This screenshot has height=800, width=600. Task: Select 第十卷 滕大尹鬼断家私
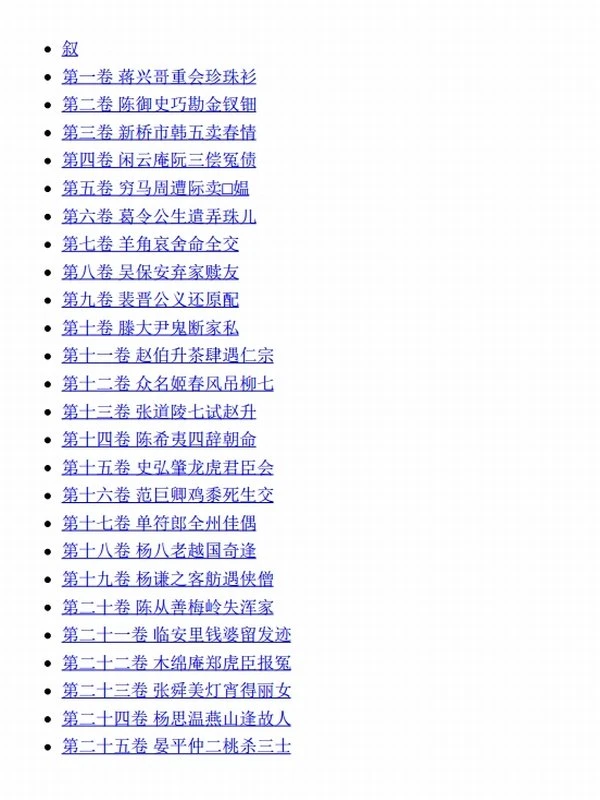click(150, 328)
